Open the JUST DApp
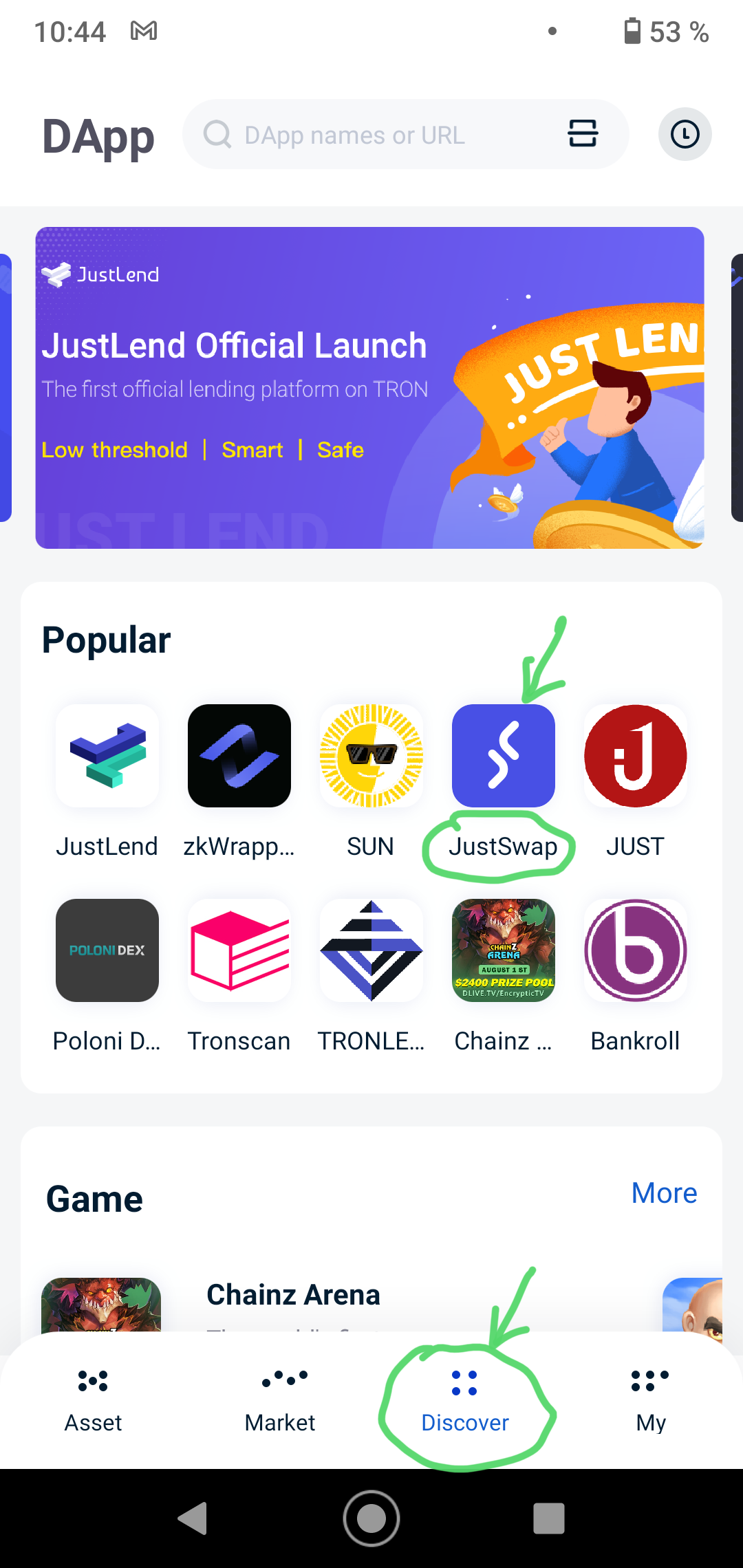Image resolution: width=743 pixels, height=1568 pixels. coord(636,756)
